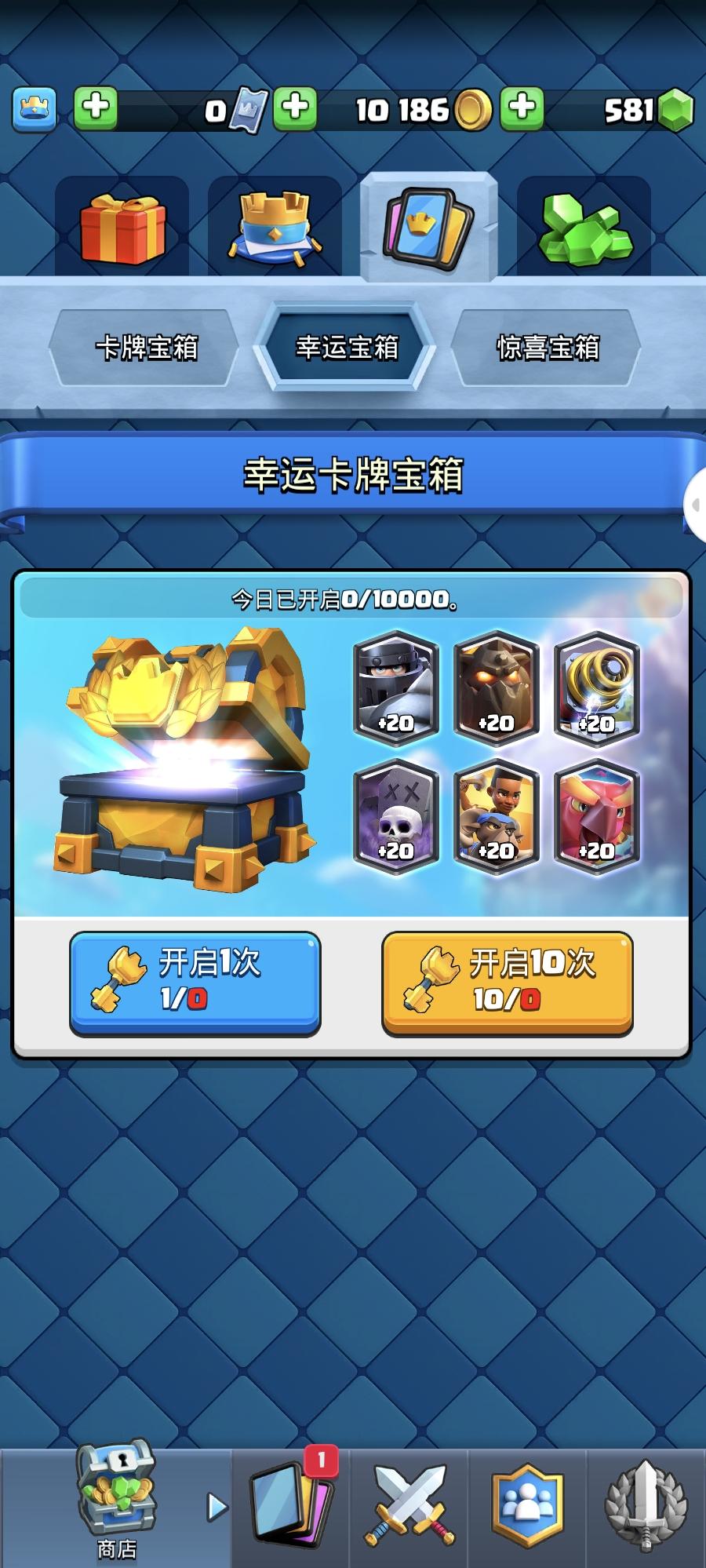706x1568 pixels.
Task: Add more tickets with the plus button
Action: (x=295, y=108)
